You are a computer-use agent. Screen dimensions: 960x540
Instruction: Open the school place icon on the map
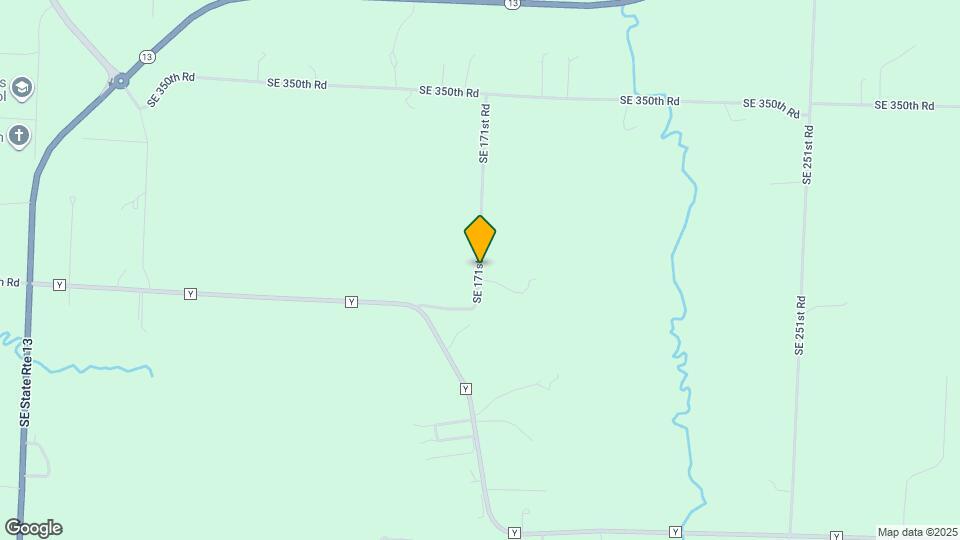coord(22,88)
